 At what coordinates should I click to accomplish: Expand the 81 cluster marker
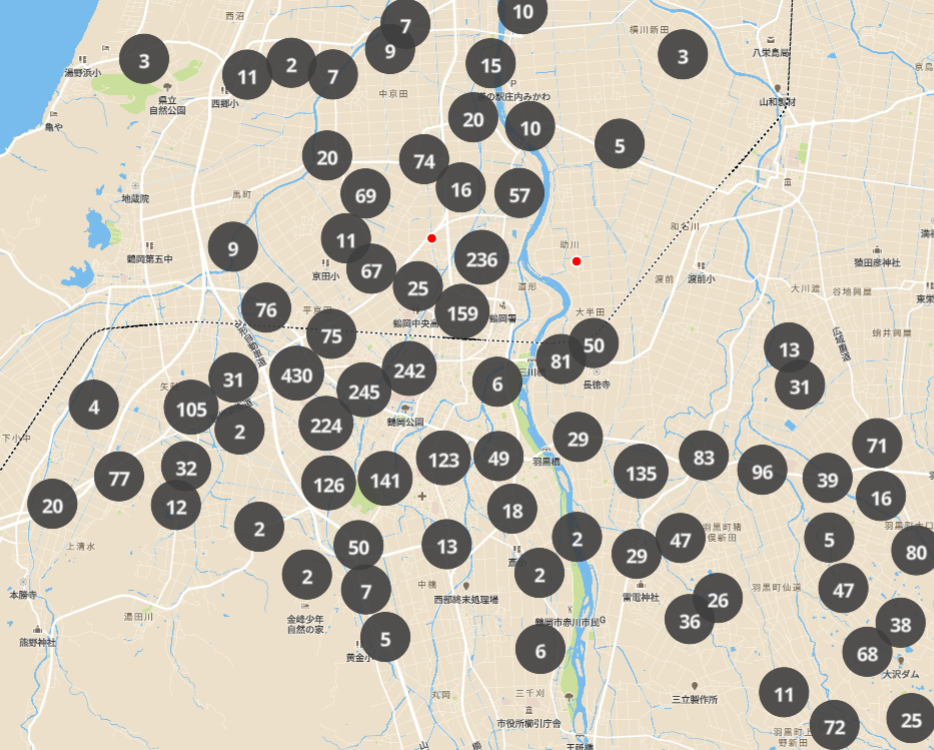pyautogui.click(x=560, y=361)
